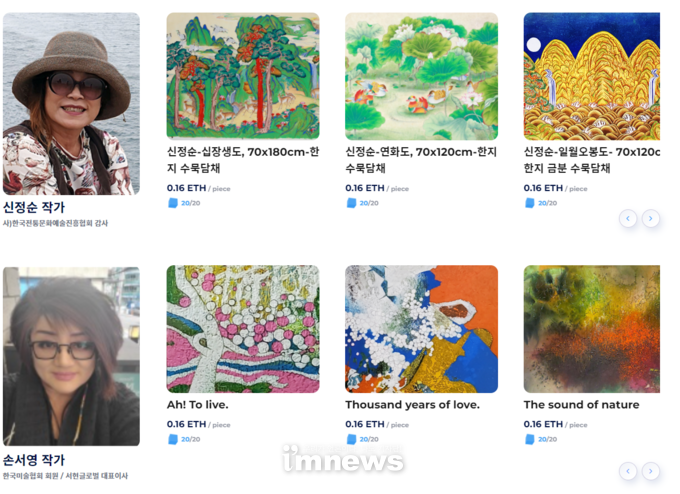Open 신정순 작가's artist profile

point(71,103)
